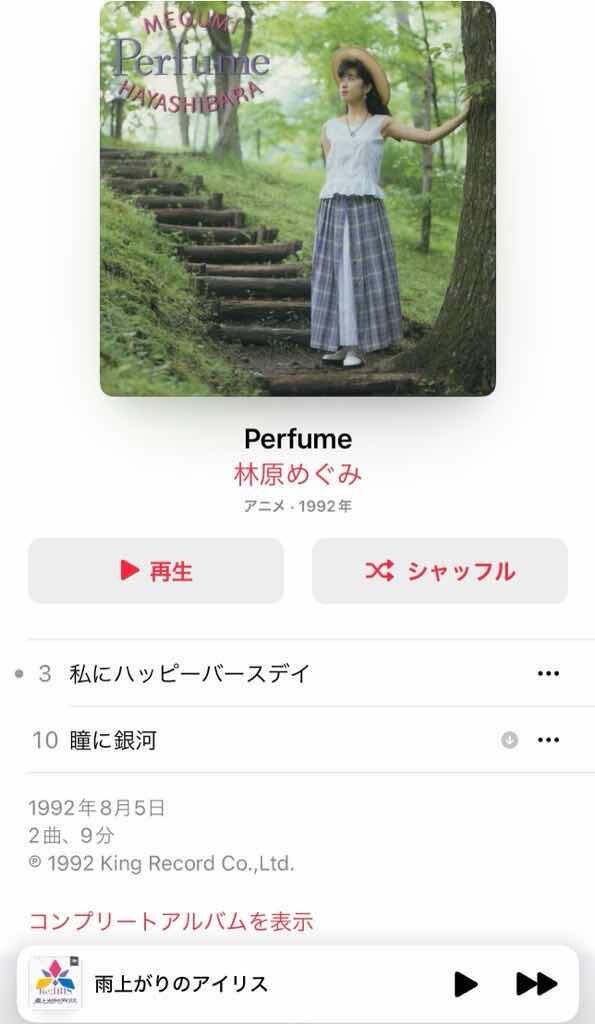Skip to next track in mini player
Viewport: 595px width, 1024px height.
[x=536, y=984]
